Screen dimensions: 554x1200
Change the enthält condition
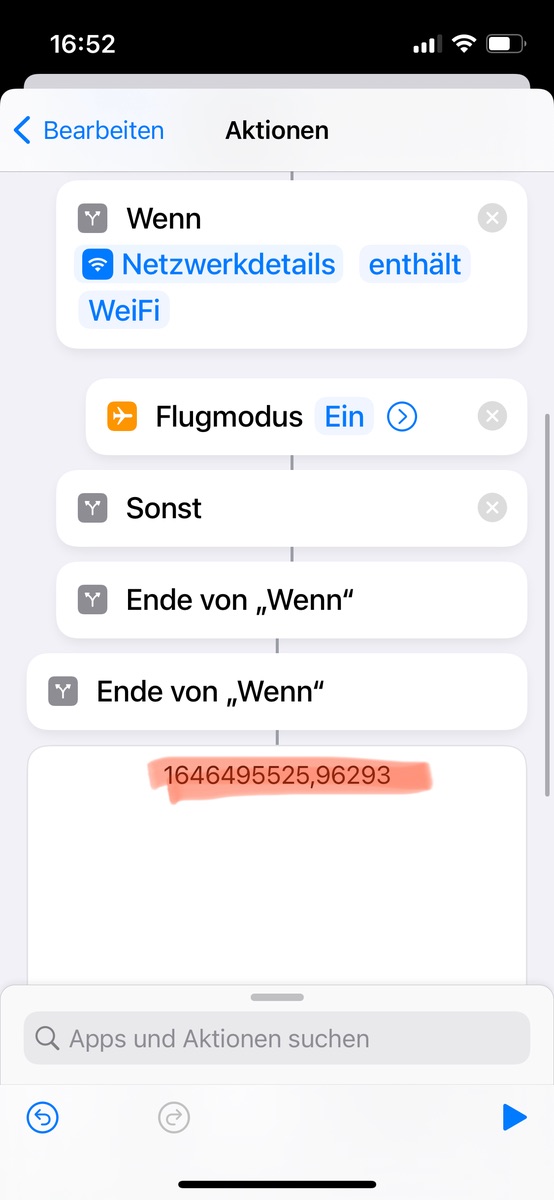pos(415,265)
